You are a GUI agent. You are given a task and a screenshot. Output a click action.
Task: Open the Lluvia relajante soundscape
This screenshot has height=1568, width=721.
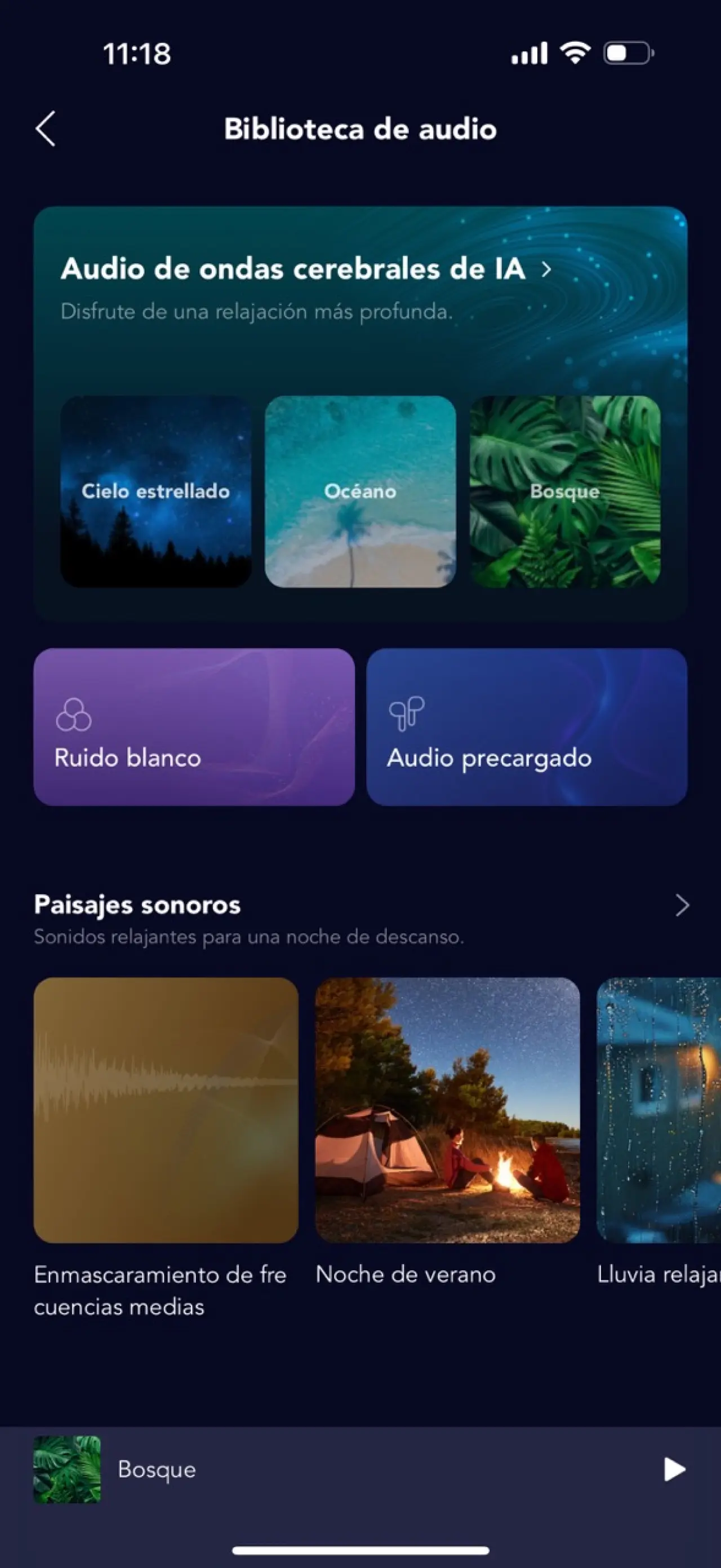[x=659, y=1110]
